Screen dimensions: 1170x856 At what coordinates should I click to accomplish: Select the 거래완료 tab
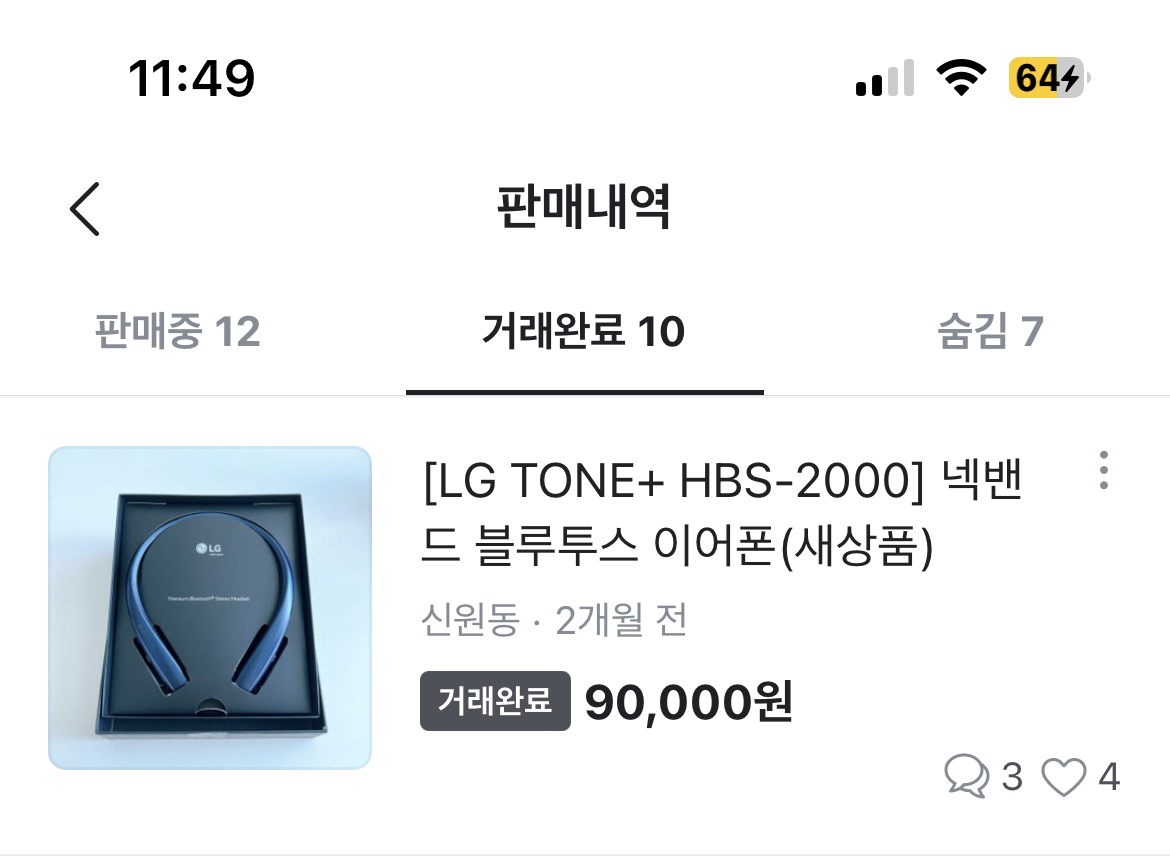584,331
